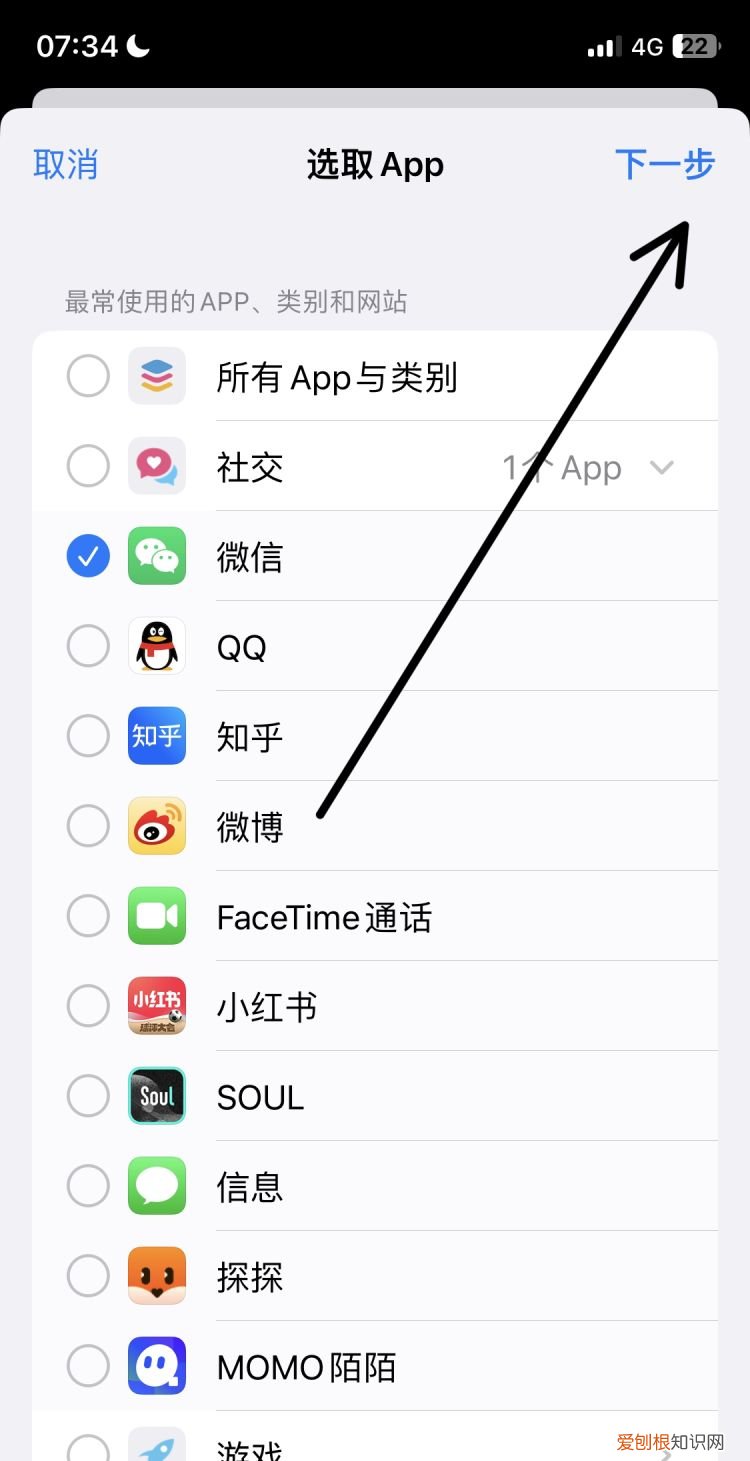The height and width of the screenshot is (1461, 750).
Task: Tap the QQ penguin icon
Action: pos(157,646)
